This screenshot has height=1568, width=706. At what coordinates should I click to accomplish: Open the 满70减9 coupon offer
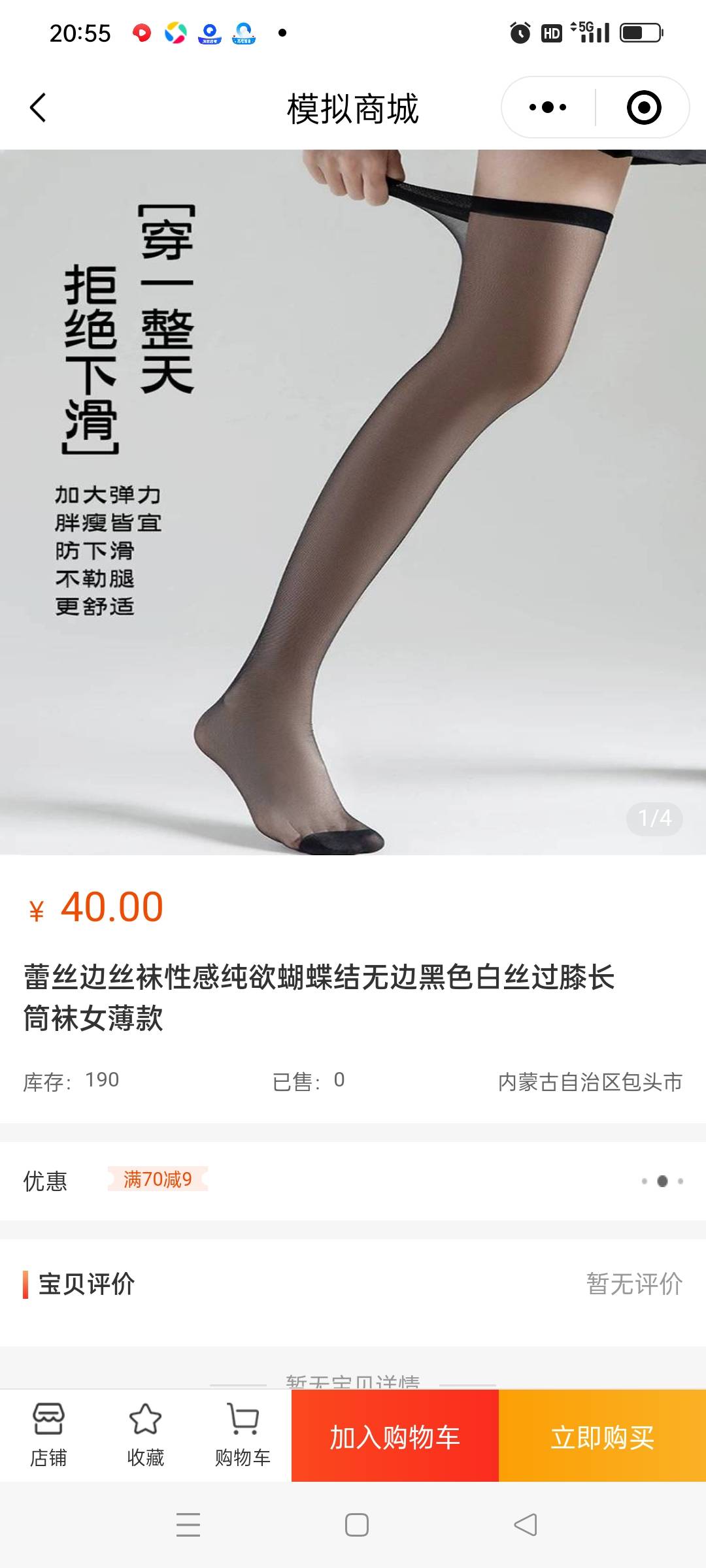(158, 1179)
